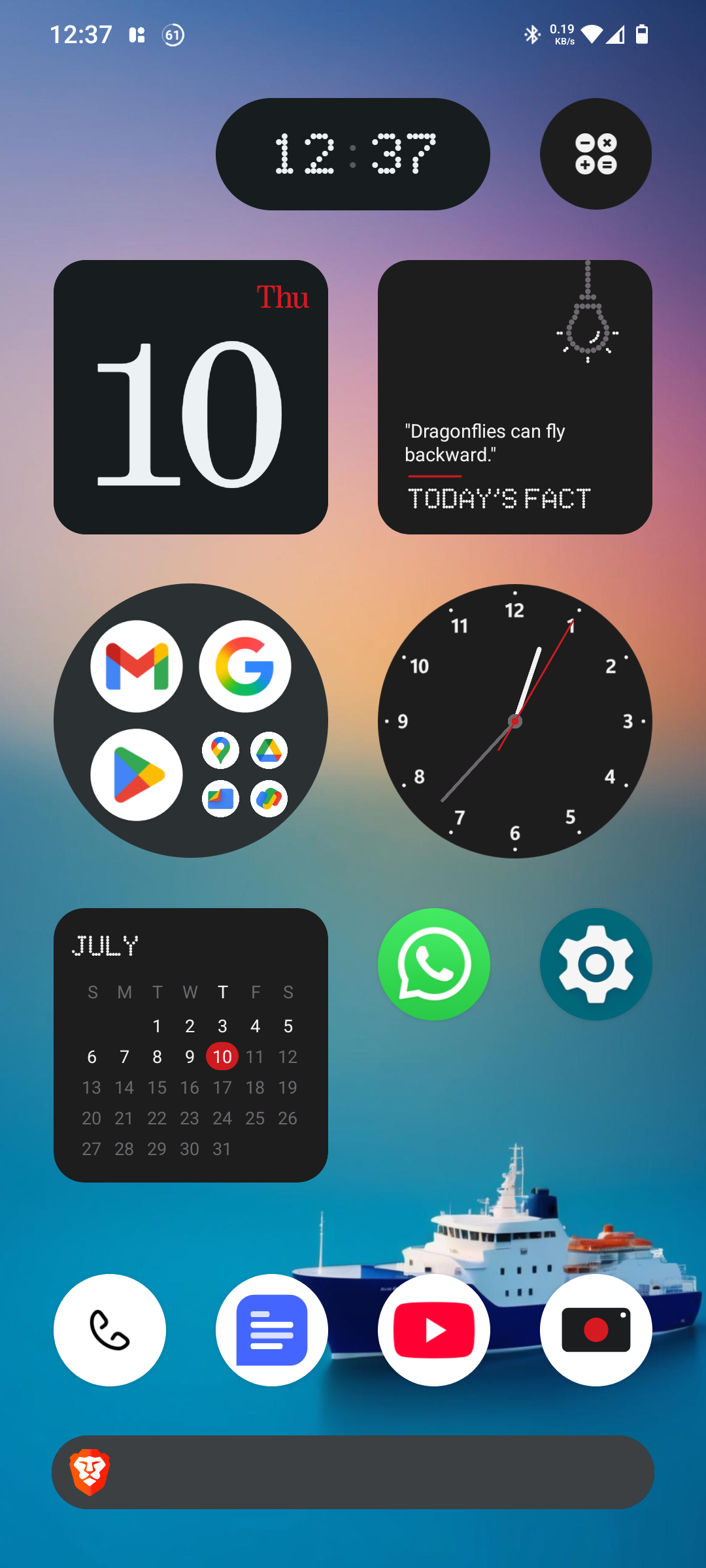
Task: Tap the digital clock widget
Action: (x=353, y=154)
